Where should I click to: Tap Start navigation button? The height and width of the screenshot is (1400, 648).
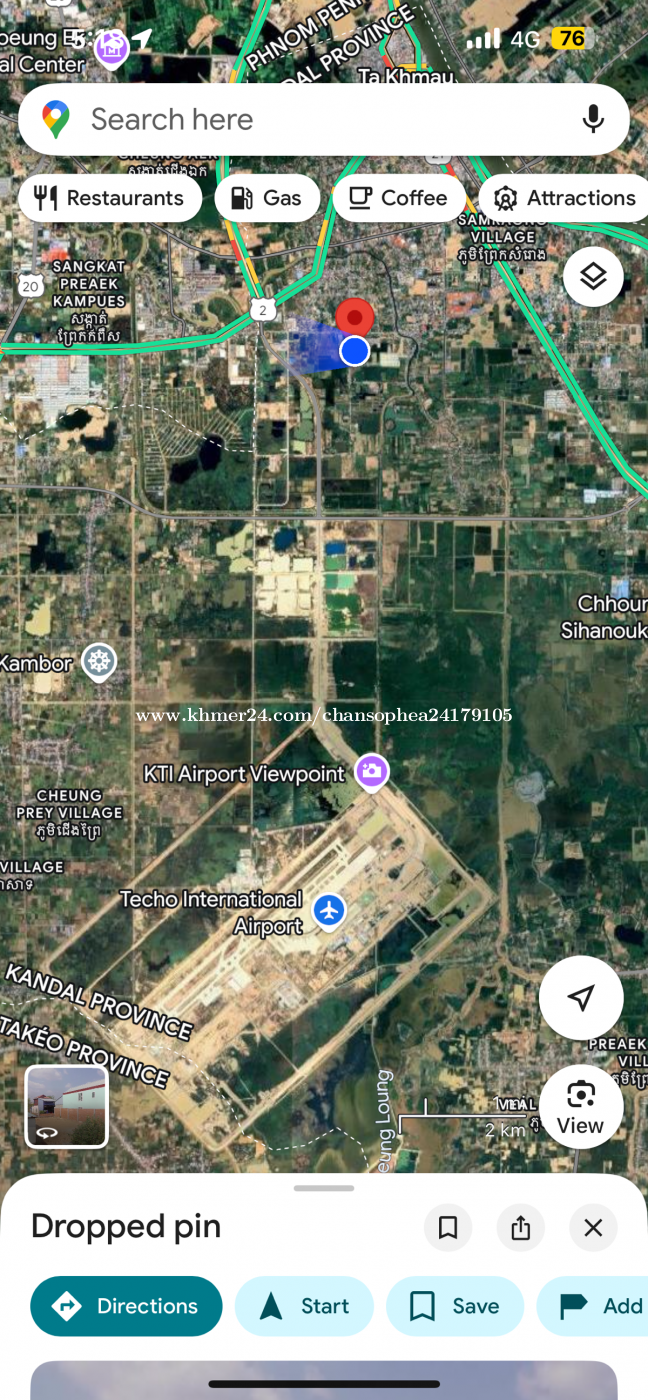pos(304,1306)
